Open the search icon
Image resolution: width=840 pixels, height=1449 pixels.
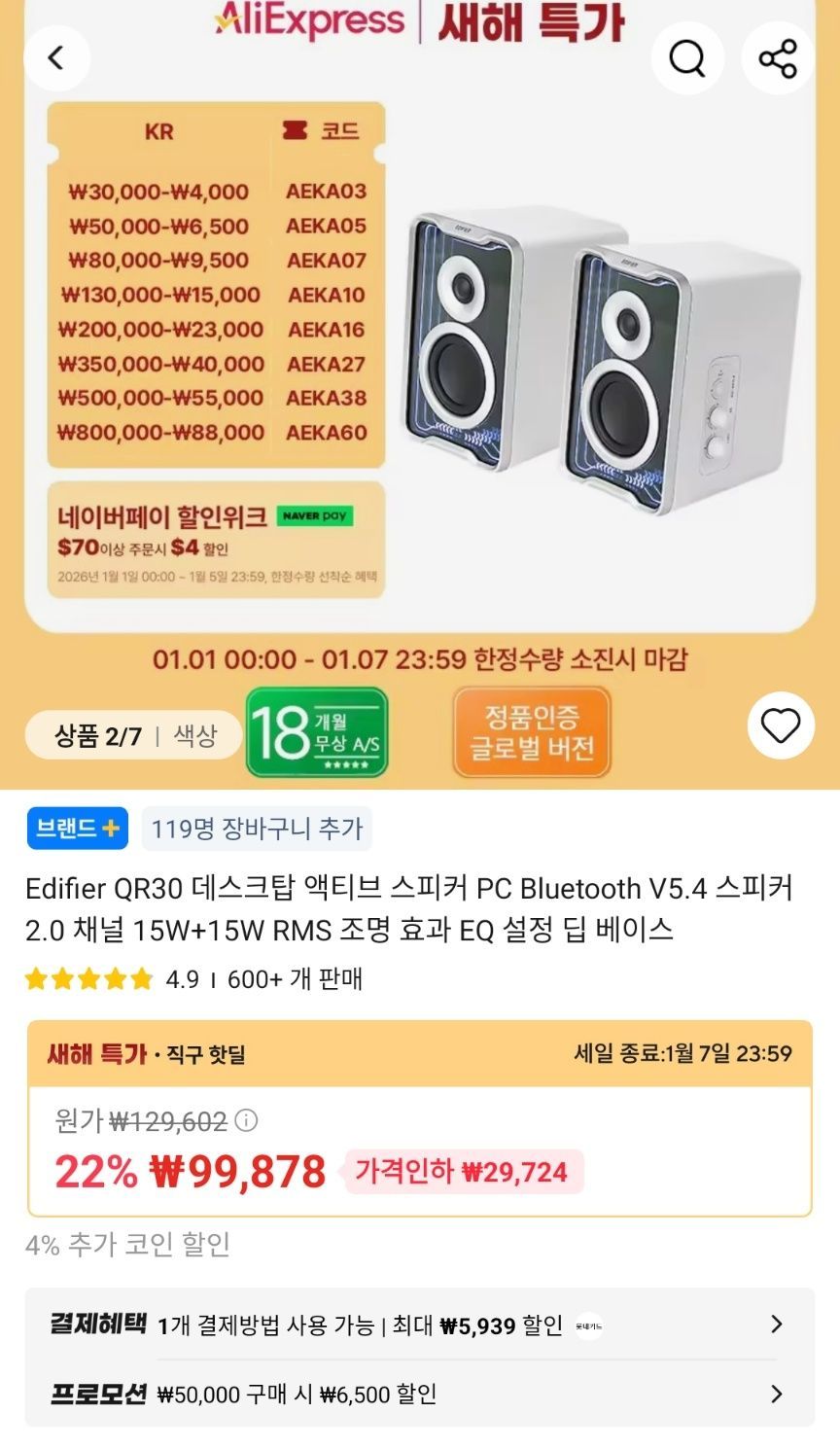(x=687, y=57)
